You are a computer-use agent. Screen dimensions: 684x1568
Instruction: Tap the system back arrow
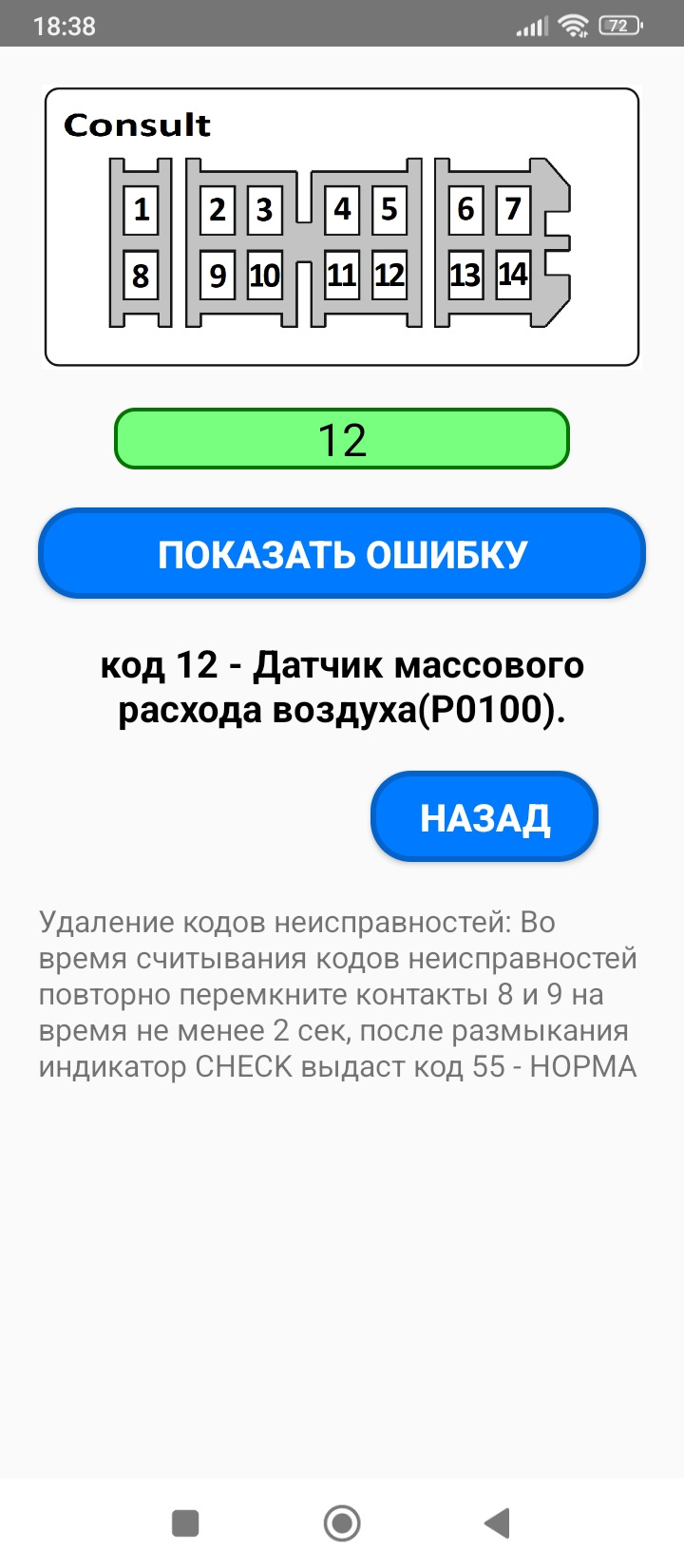tap(497, 1522)
